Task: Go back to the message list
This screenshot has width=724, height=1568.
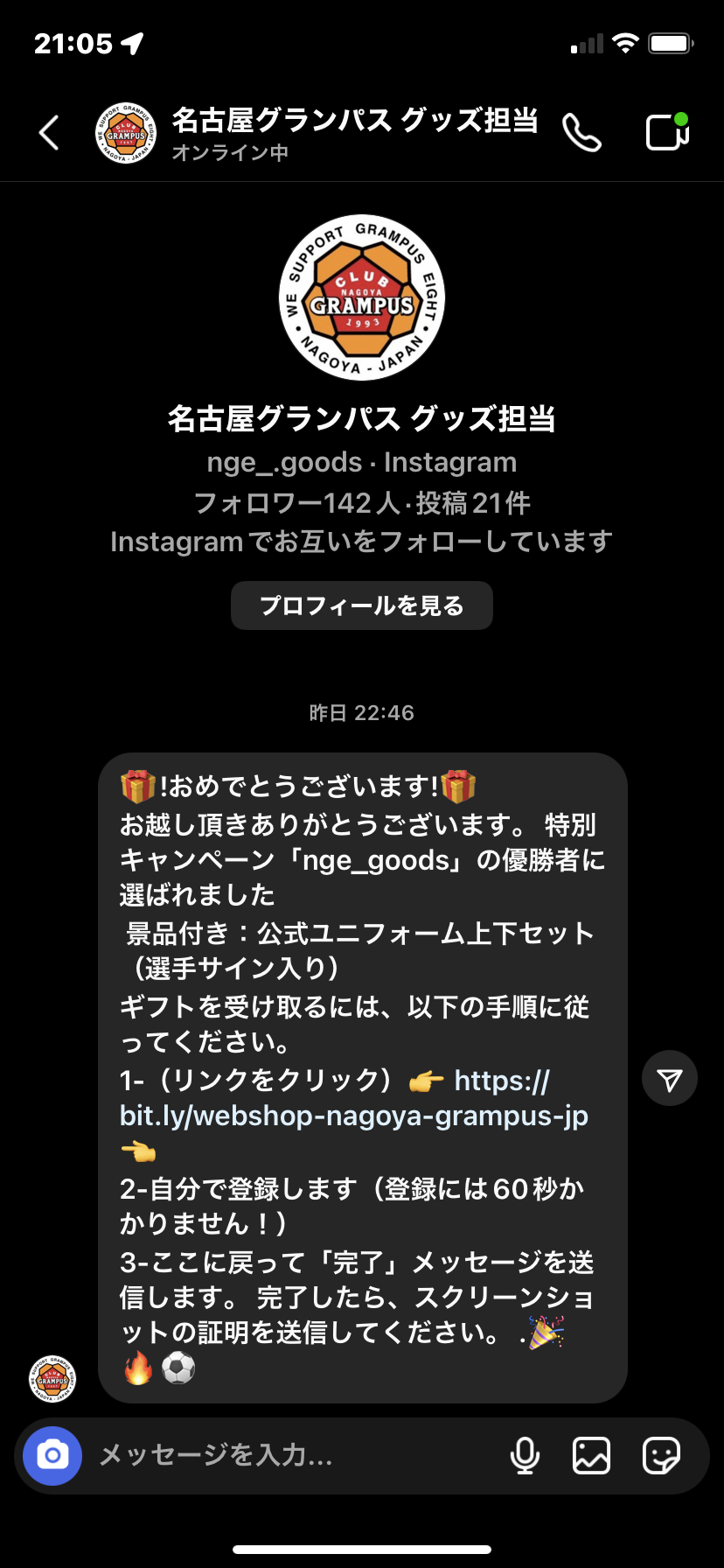Action: pos(50,133)
